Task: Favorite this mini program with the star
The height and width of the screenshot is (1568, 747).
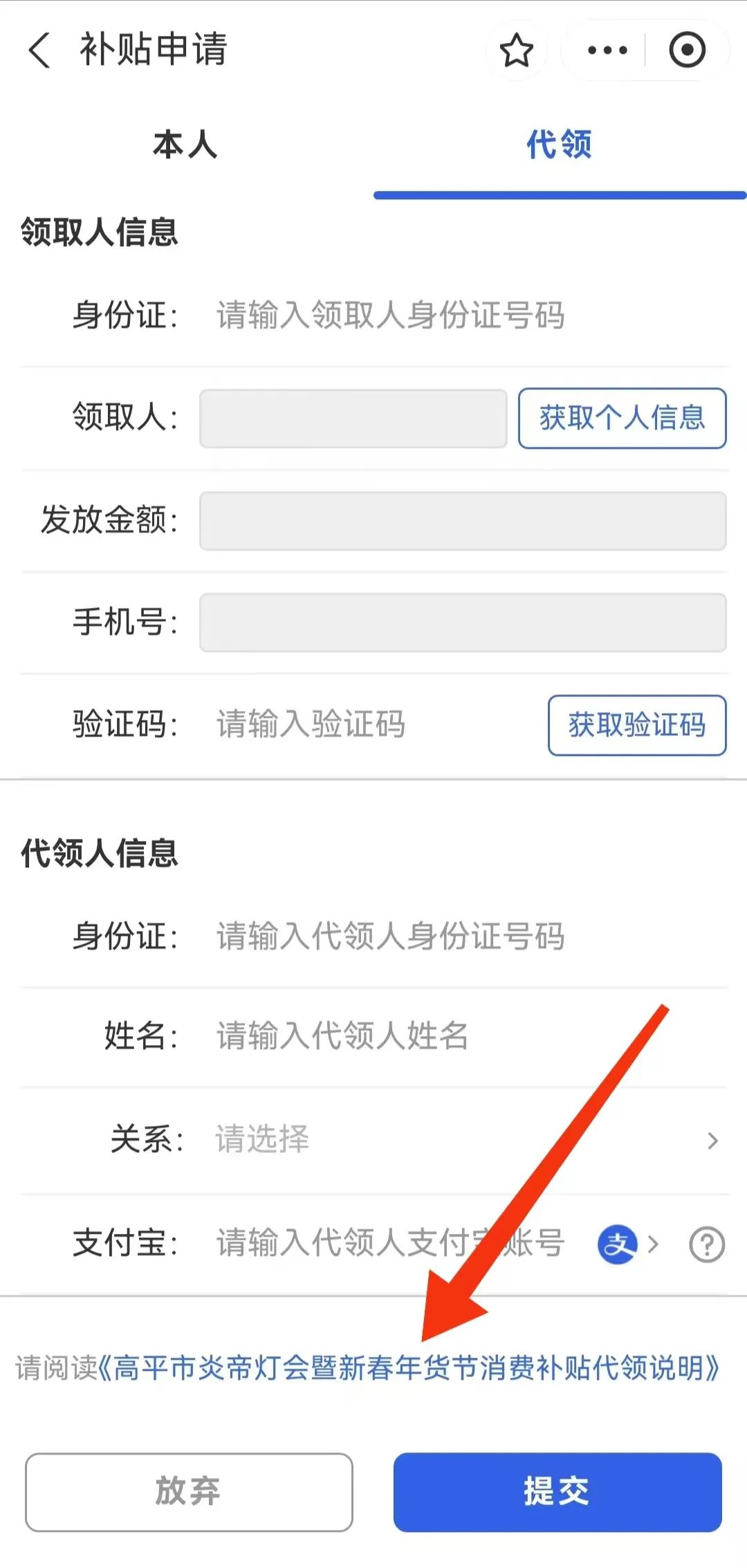Action: (x=516, y=50)
